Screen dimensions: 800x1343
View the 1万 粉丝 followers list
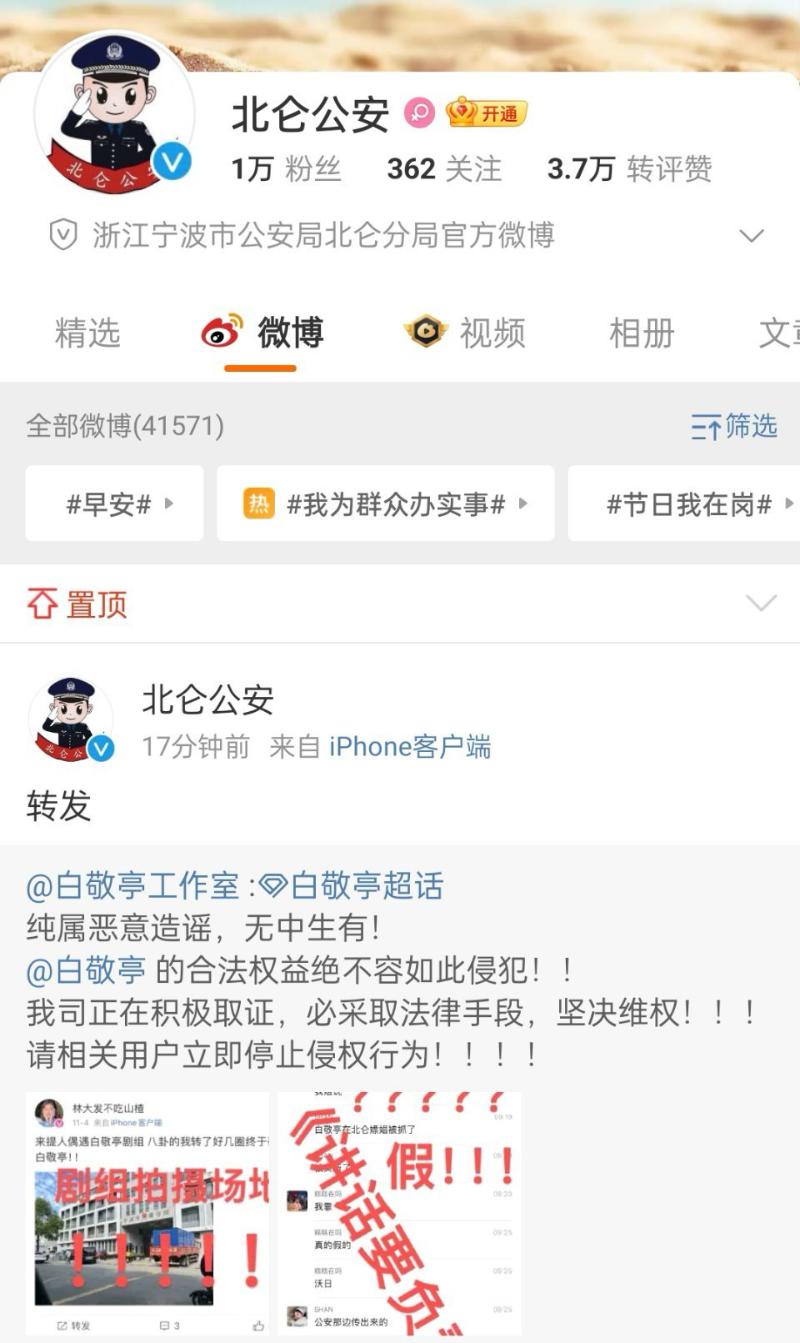coord(286,169)
